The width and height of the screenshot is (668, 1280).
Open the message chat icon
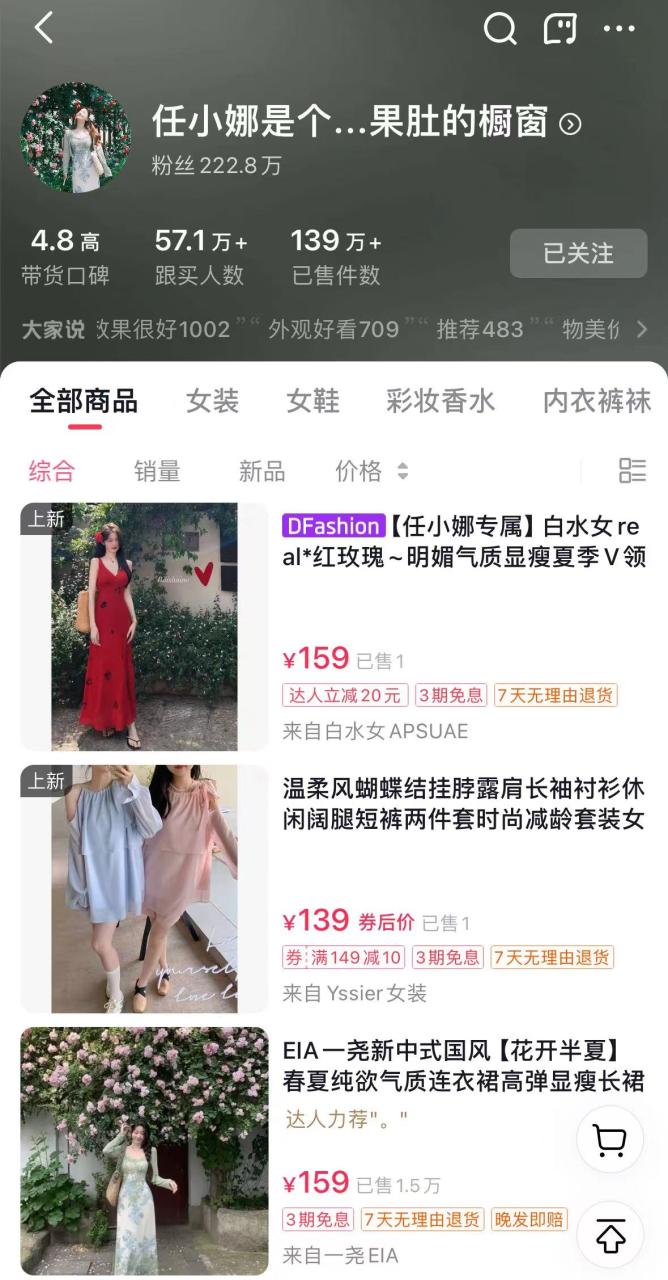[559, 28]
